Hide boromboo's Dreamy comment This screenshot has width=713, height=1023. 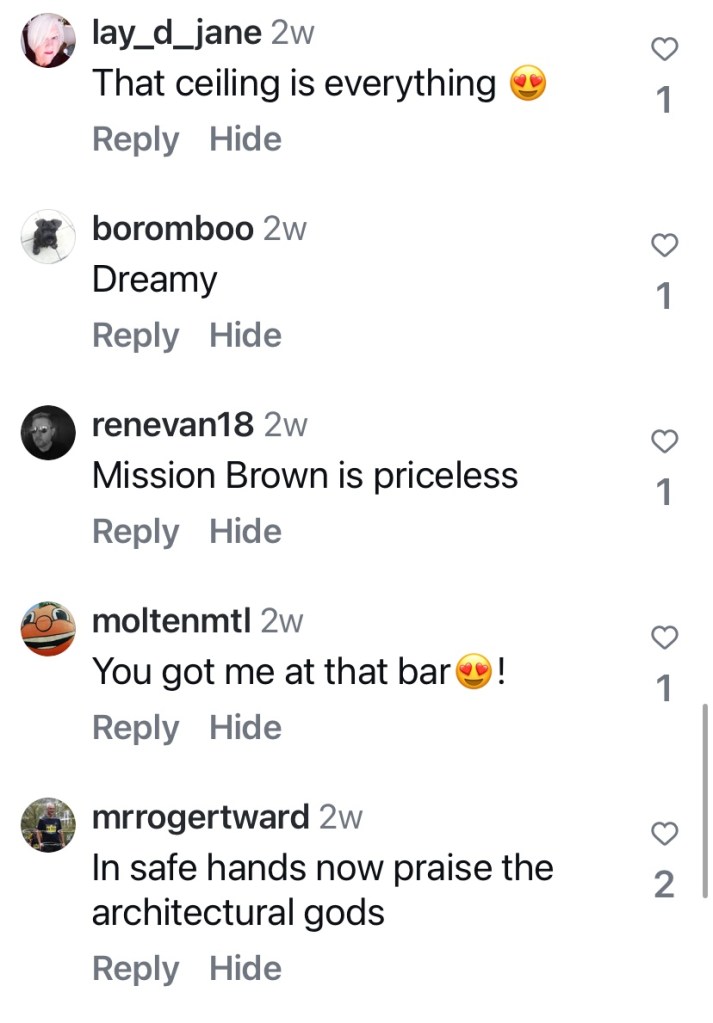(245, 335)
